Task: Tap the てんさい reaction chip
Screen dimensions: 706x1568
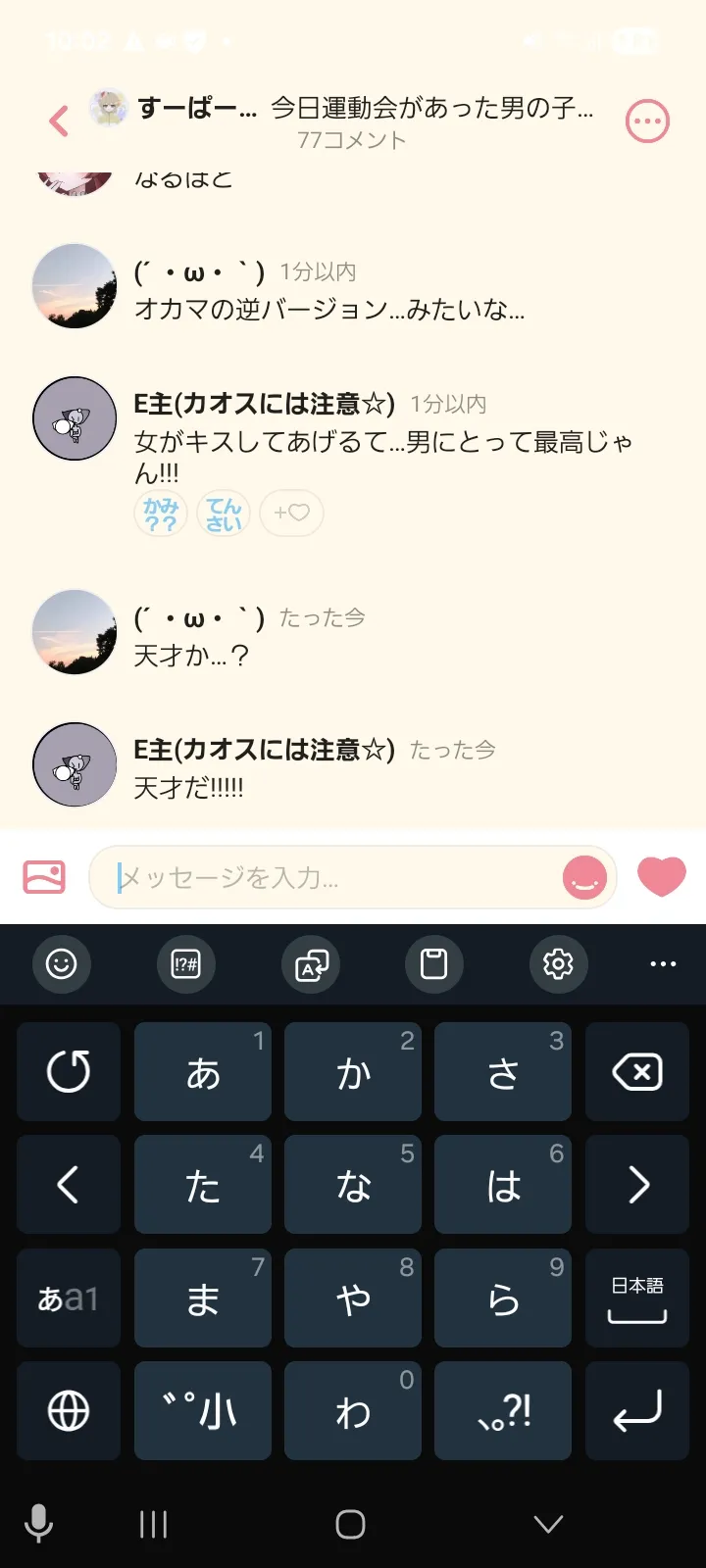Action: (x=224, y=513)
